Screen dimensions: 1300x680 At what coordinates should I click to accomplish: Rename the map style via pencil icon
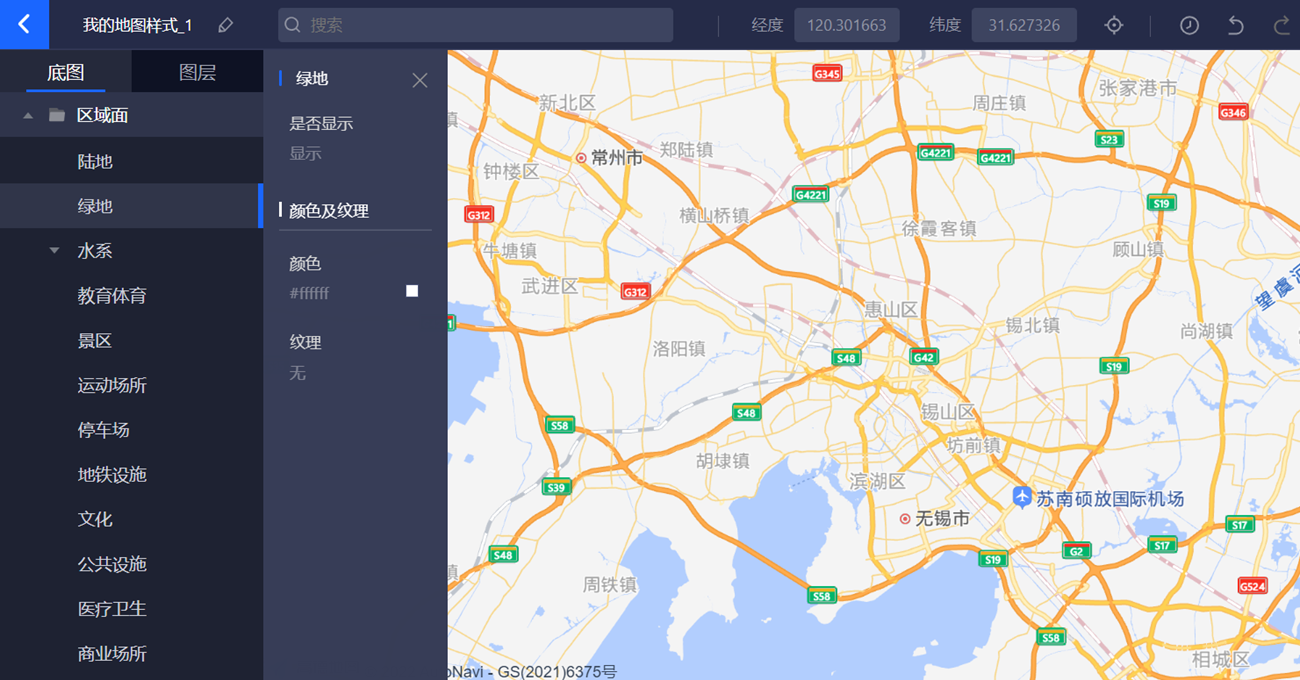226,25
